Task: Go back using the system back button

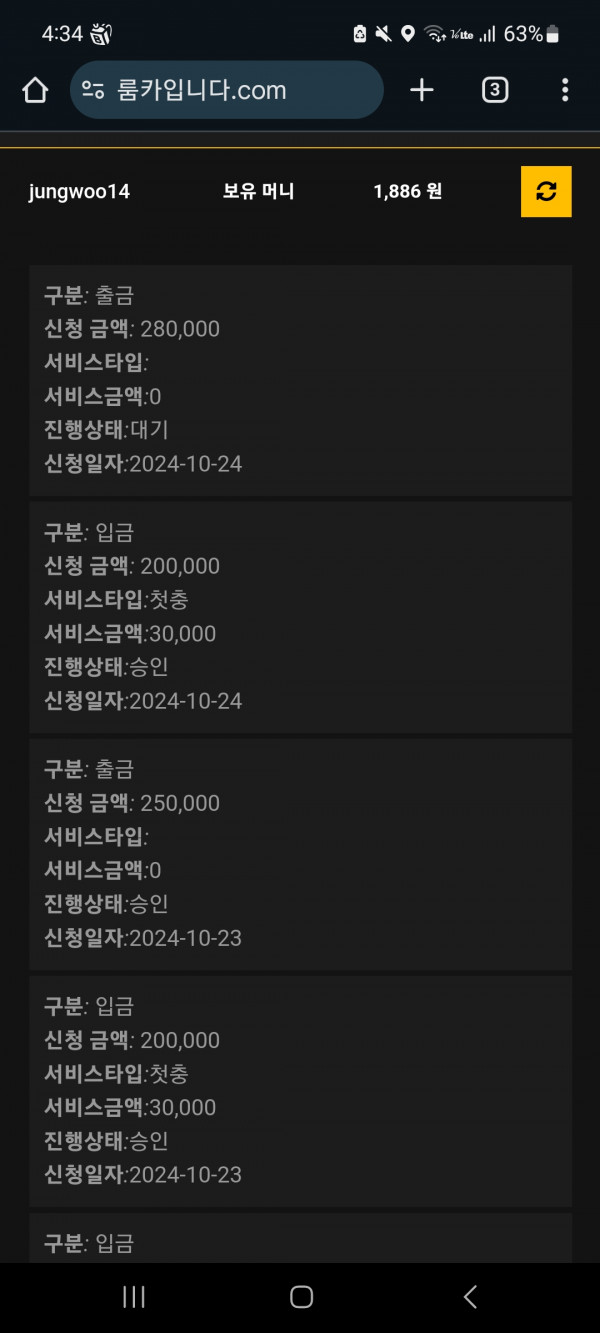Action: 470,1297
